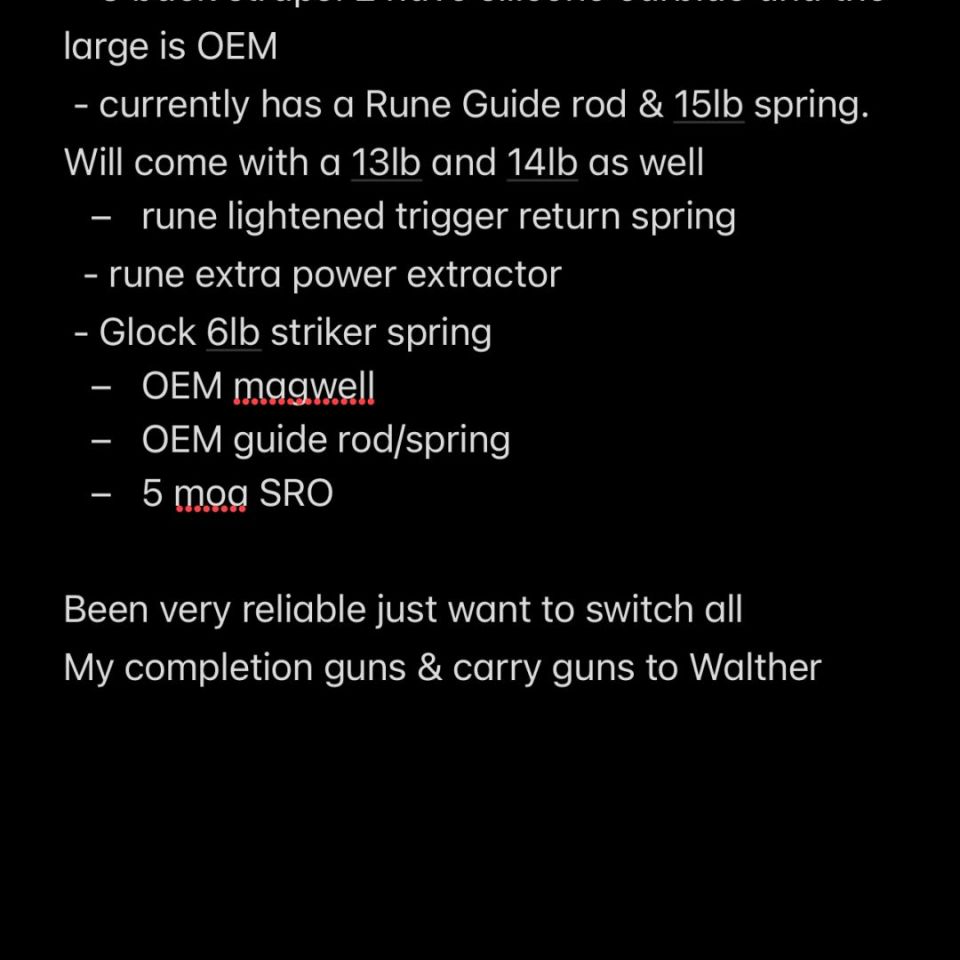
Task: Tap the underlined 15lb spring weight
Action: (x=708, y=105)
